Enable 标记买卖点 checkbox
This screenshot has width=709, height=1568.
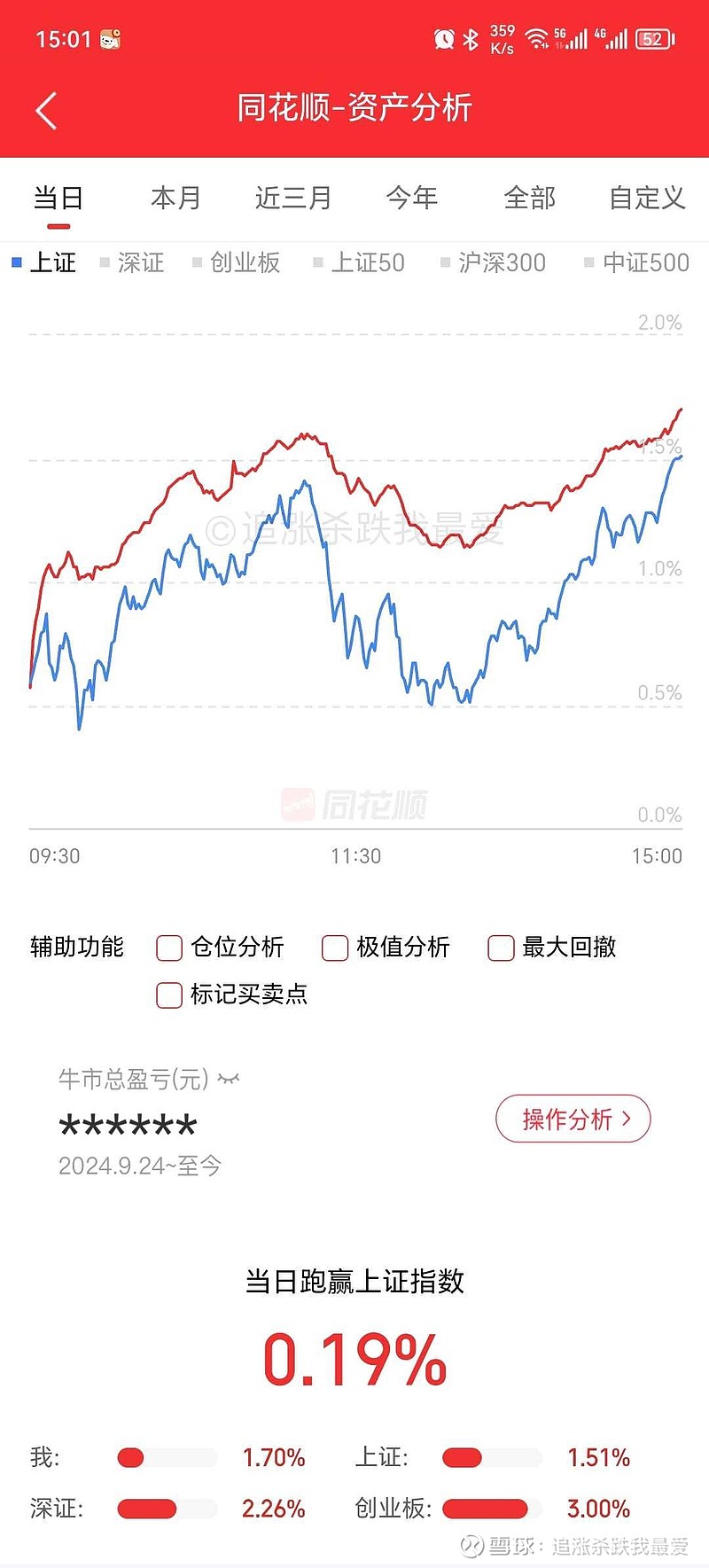coord(168,995)
